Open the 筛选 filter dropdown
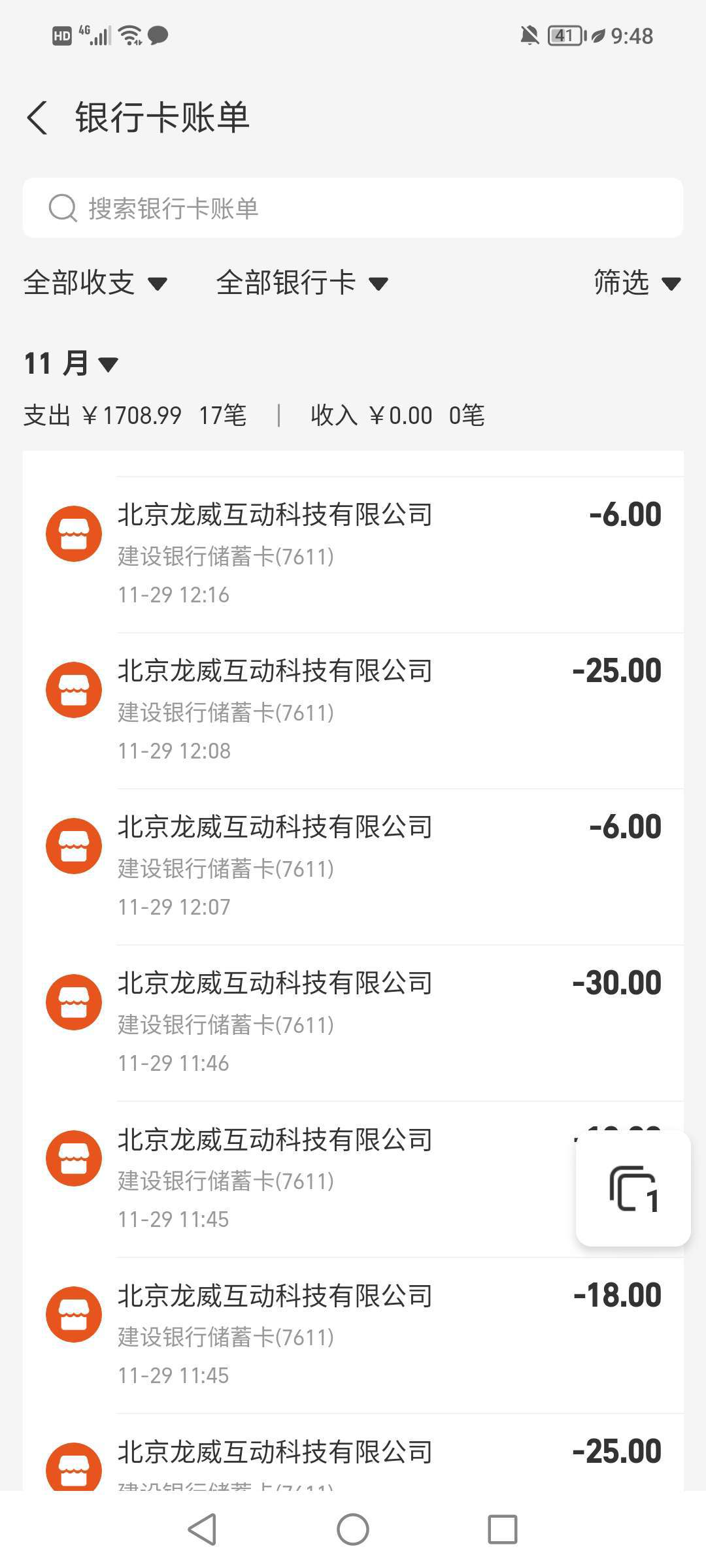This screenshot has height=1568, width=706. (637, 283)
